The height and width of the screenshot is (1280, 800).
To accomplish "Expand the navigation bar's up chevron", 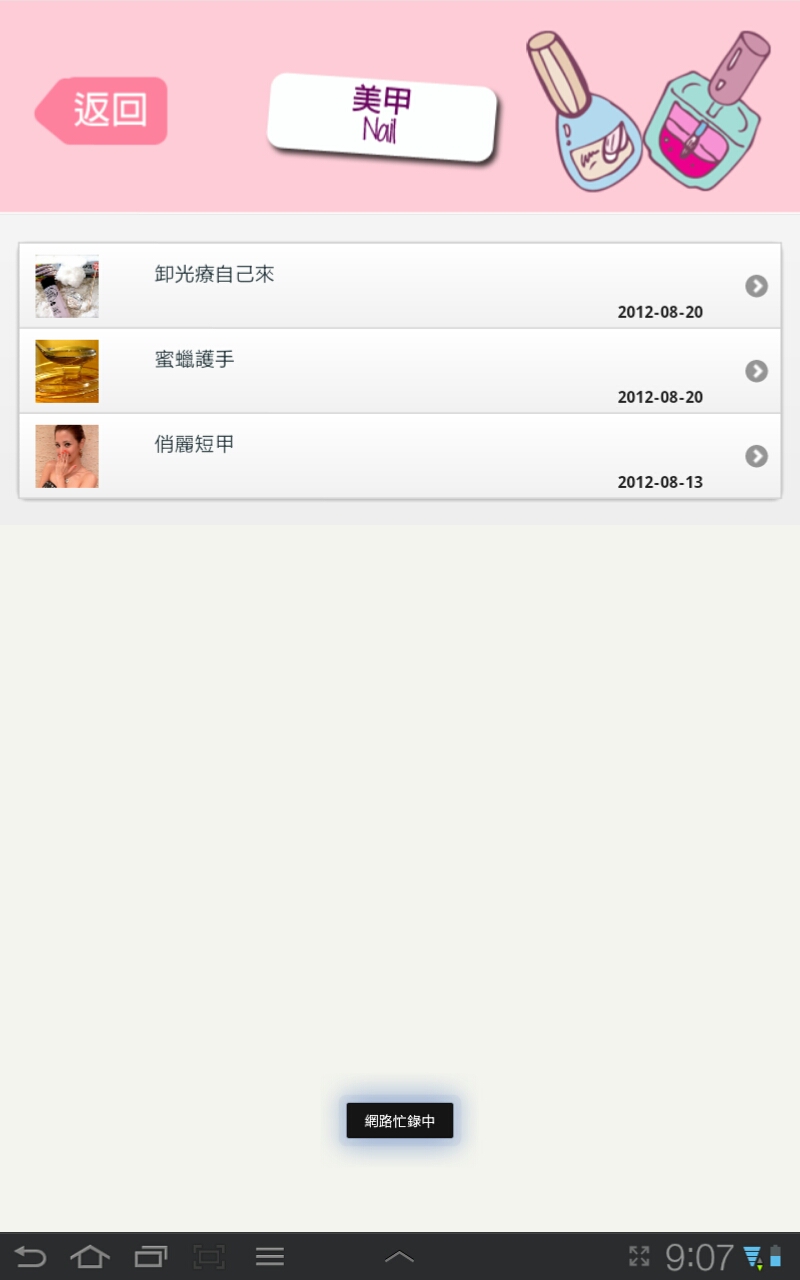I will [x=399, y=1257].
